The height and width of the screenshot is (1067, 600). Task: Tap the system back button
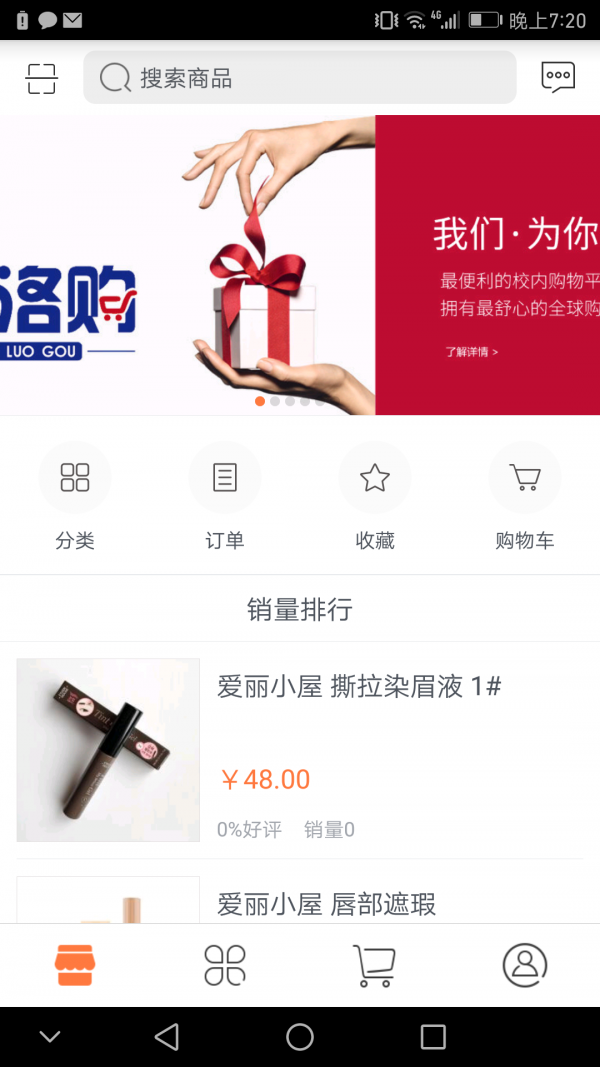click(x=167, y=1037)
